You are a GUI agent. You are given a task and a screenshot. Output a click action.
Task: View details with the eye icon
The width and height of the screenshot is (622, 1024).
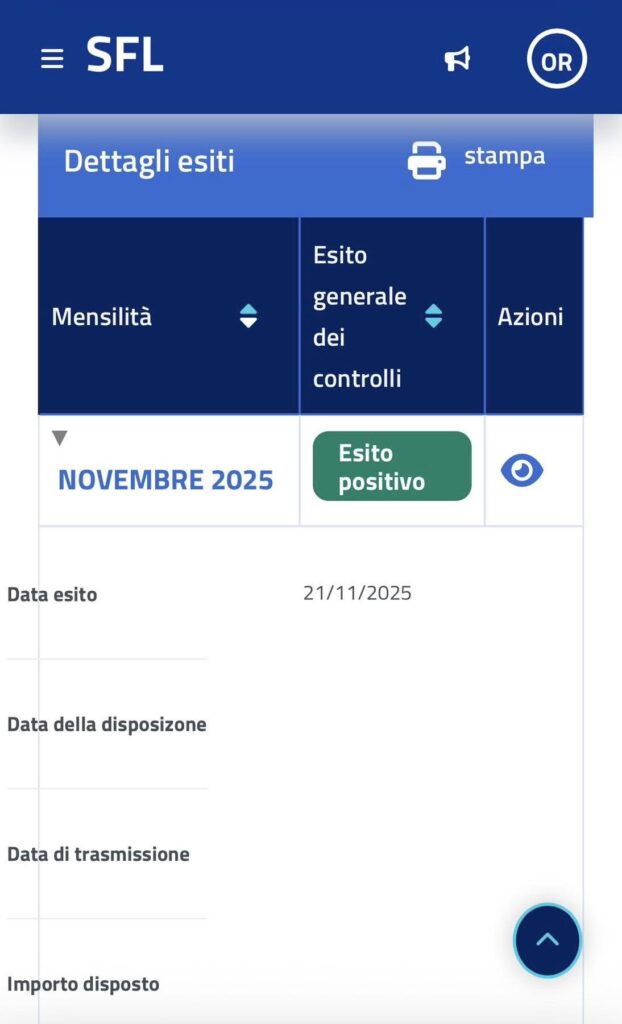pyautogui.click(x=521, y=470)
